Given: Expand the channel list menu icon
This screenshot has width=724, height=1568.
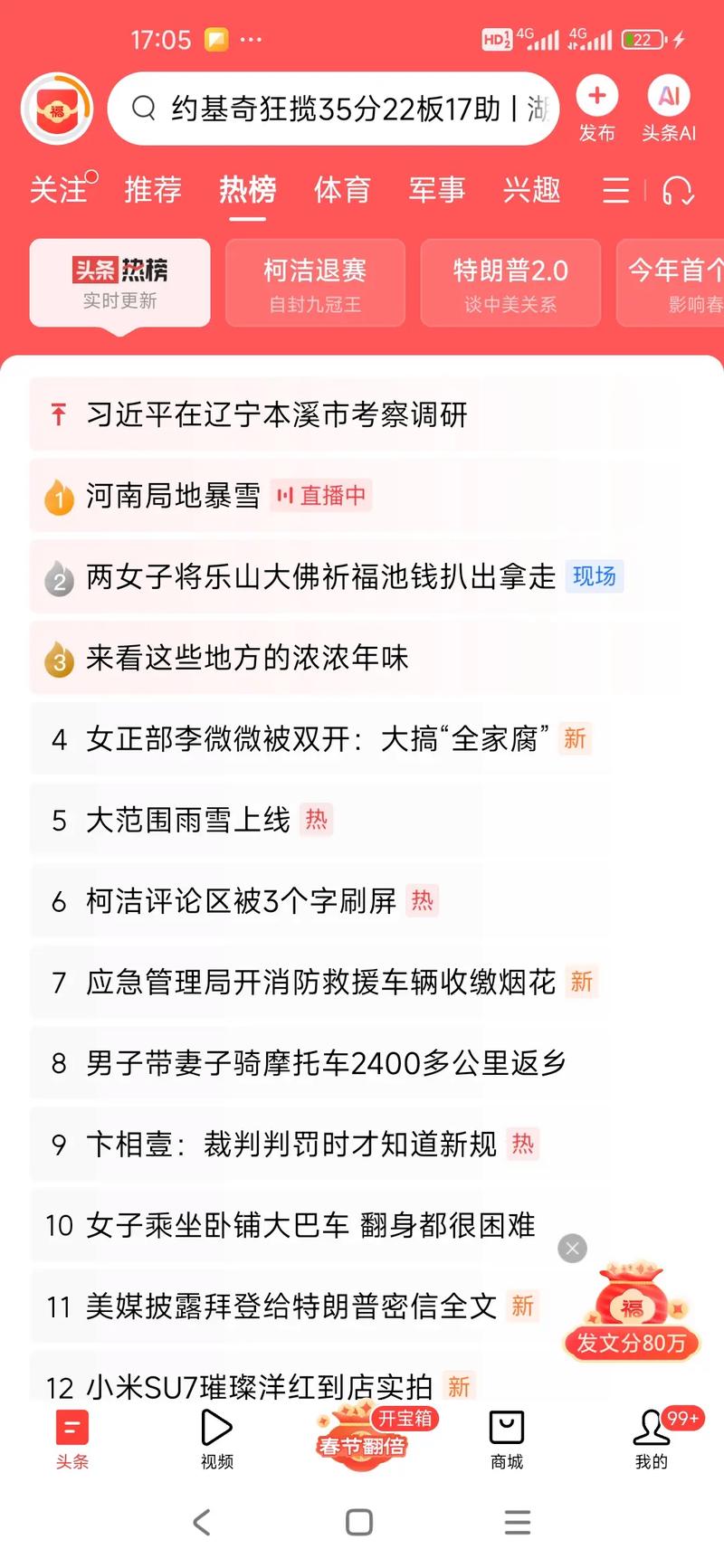Looking at the screenshot, I should pos(615,190).
